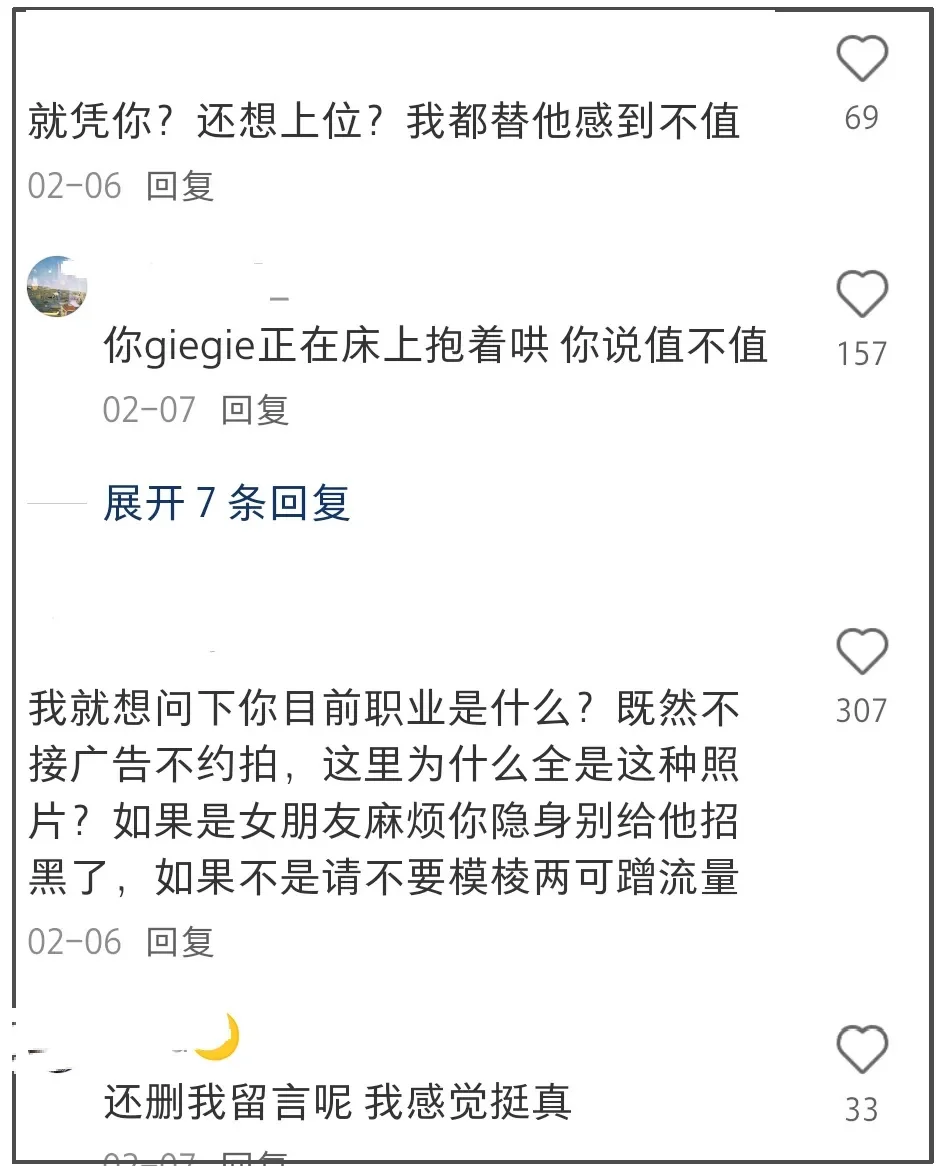The width and height of the screenshot is (936, 1166).
Task: Tap the 02-07 timestamp under the giegie reply
Action: (x=148, y=409)
